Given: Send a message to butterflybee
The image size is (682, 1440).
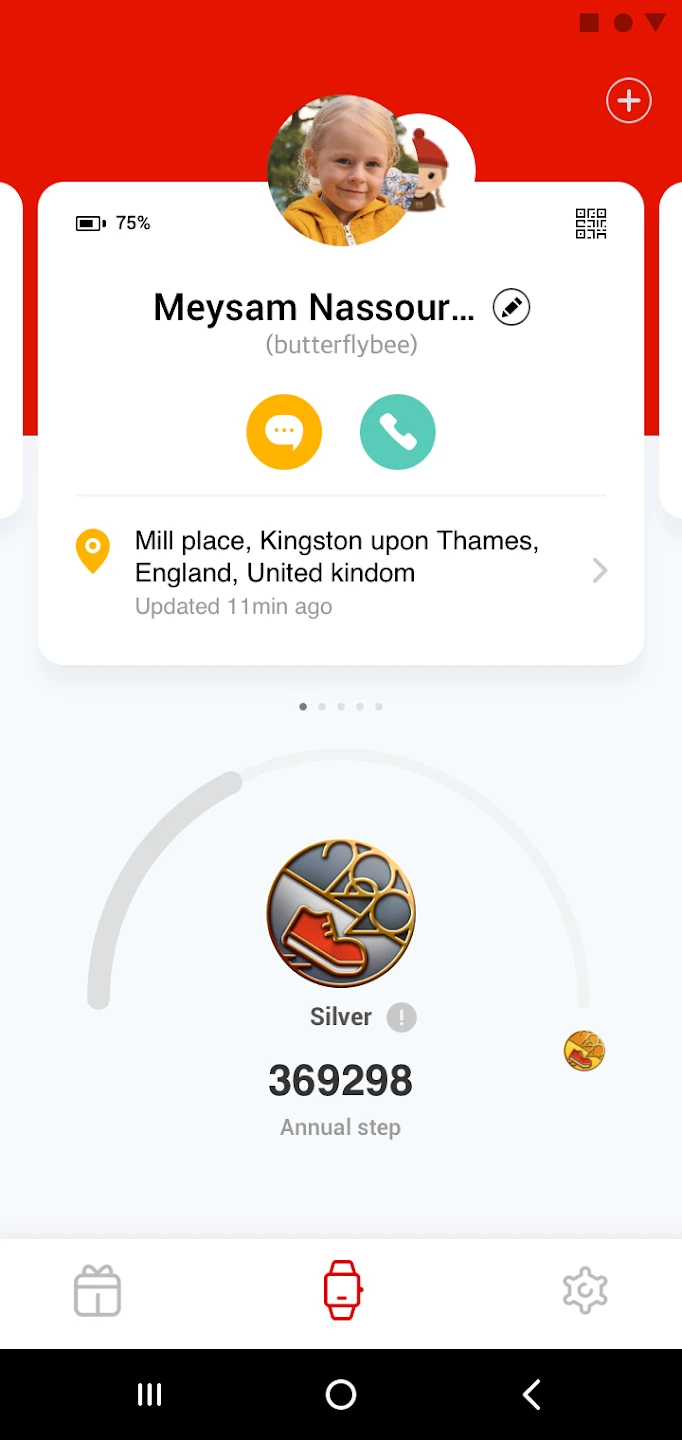Looking at the screenshot, I should (284, 432).
